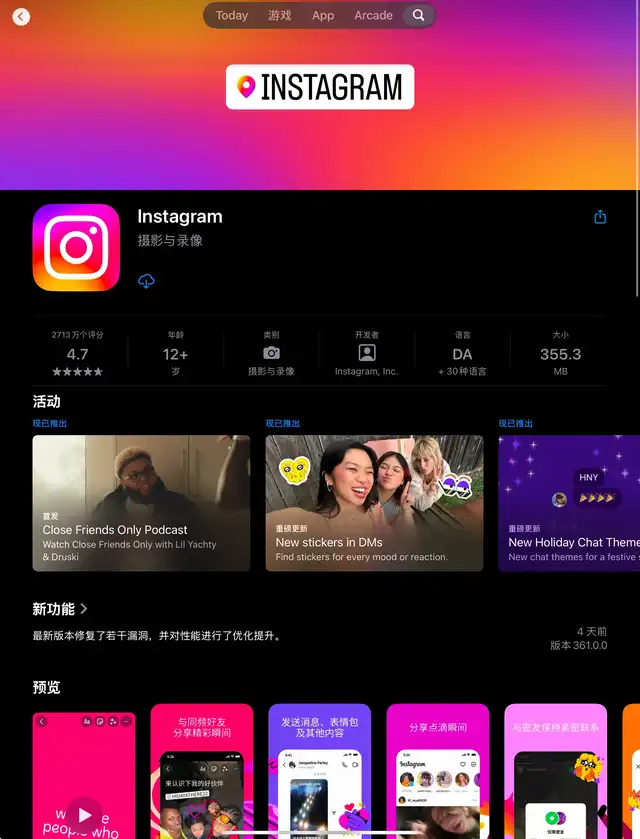Open the 发送消息、表情包 preview screenshot
This screenshot has width=640, height=839.
point(319,772)
